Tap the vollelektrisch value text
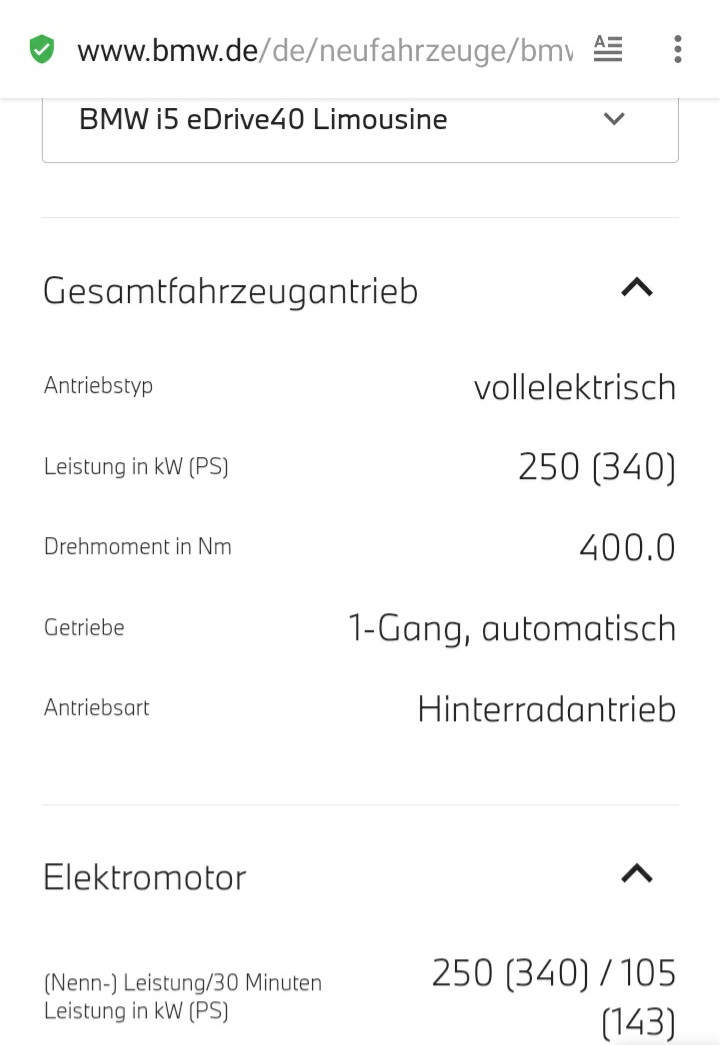Image resolution: width=720 pixels, height=1045 pixels. [575, 387]
